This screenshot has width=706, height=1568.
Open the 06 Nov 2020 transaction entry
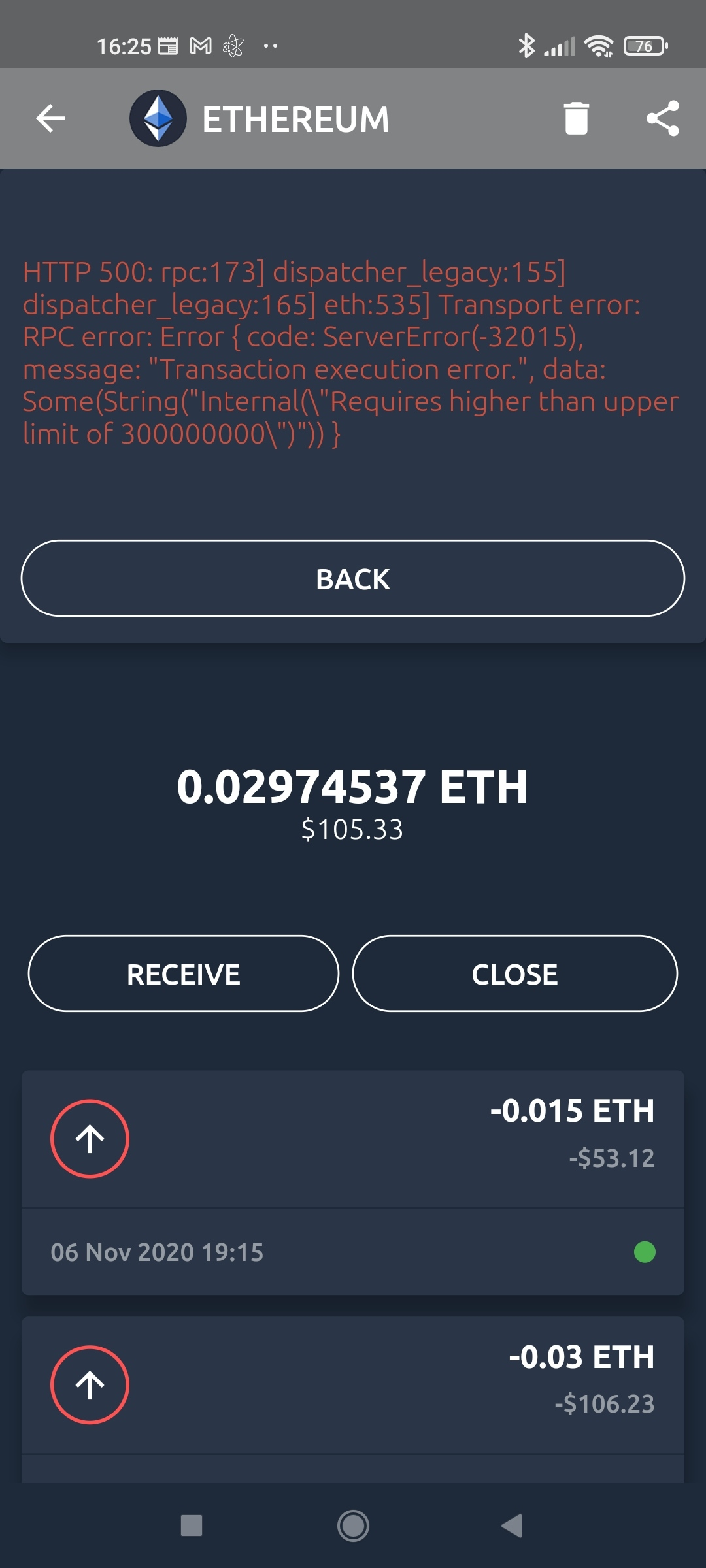pos(157,1252)
